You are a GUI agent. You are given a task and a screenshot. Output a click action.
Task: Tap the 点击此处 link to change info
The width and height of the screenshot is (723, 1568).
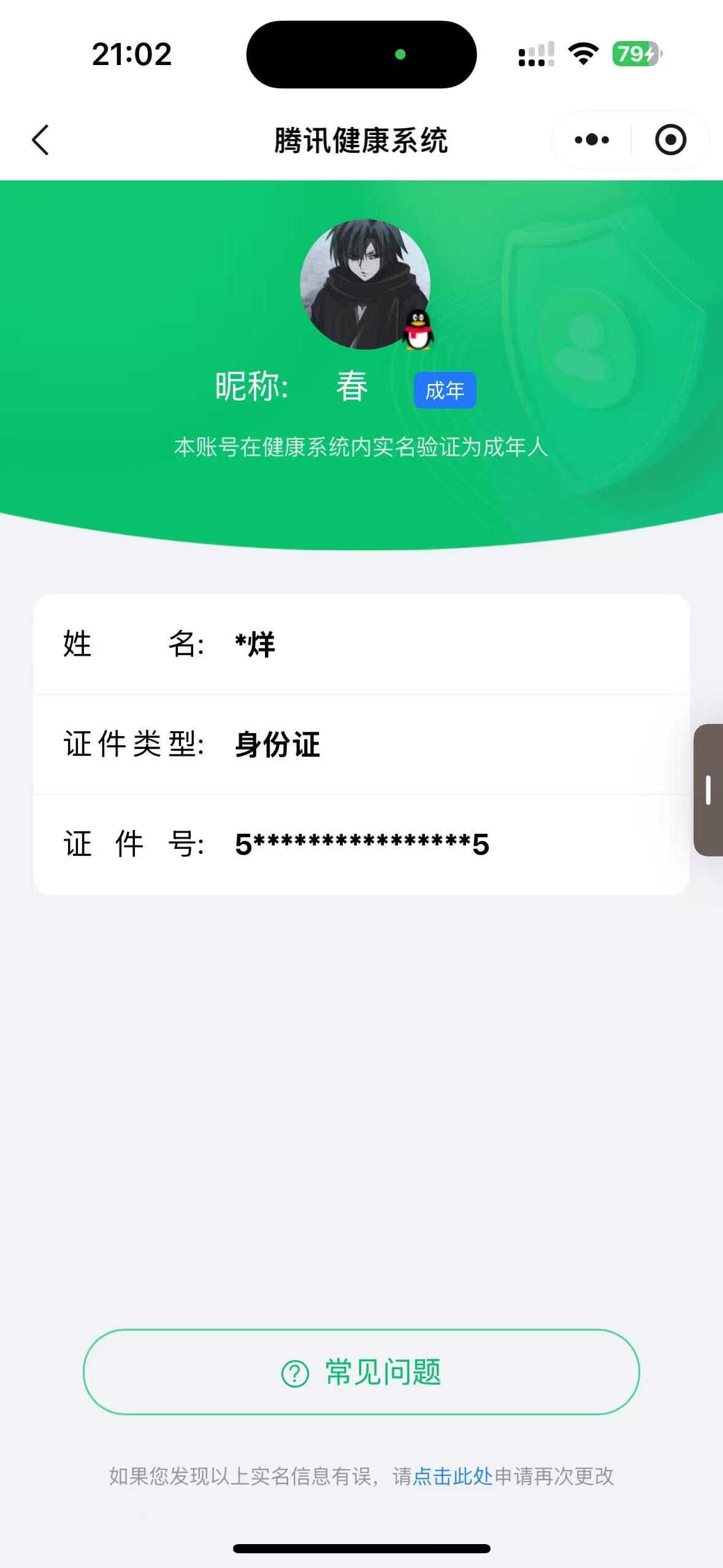[453, 1476]
